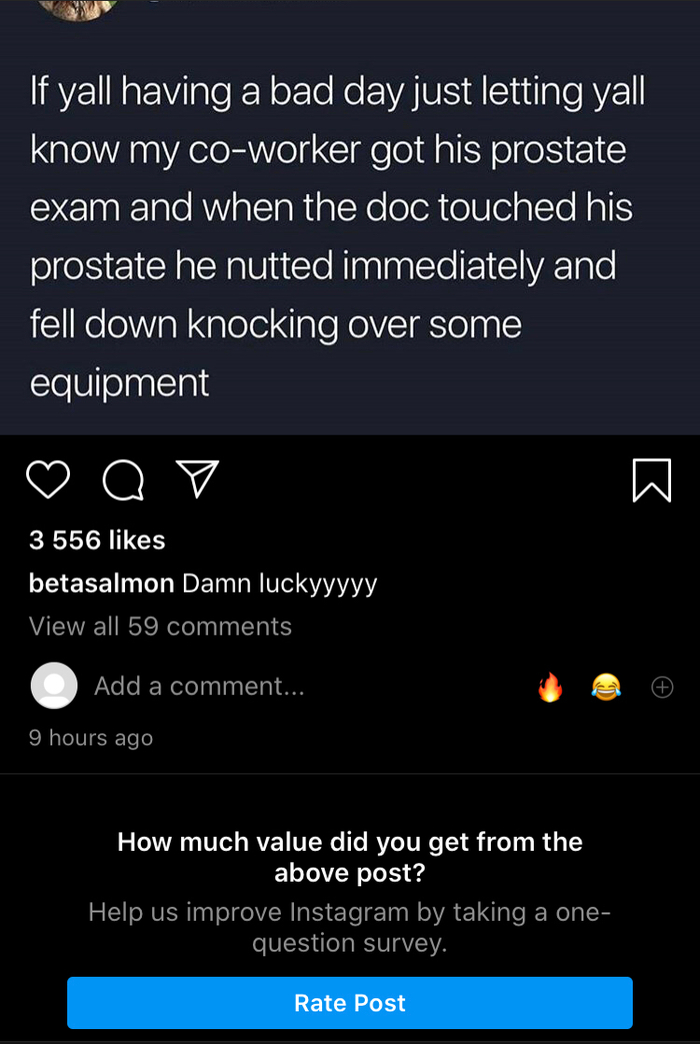Tap the blue Rate Post button

(x=350, y=1003)
